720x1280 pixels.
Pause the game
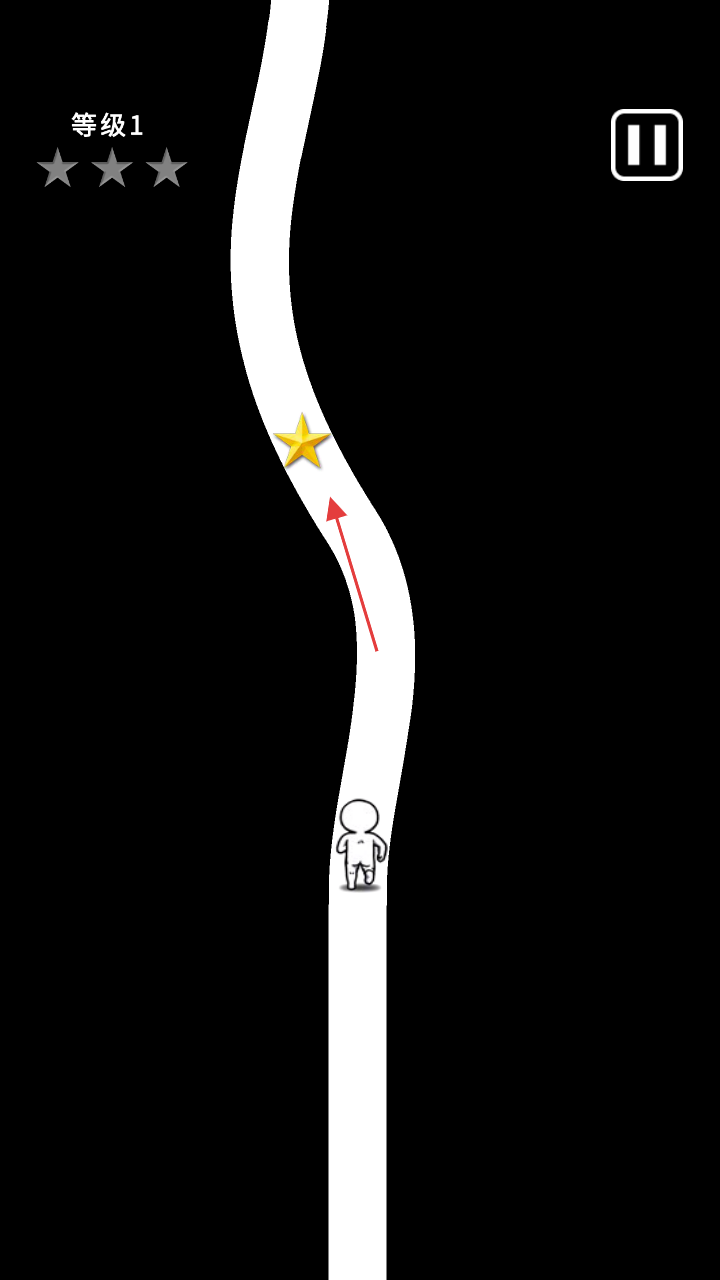[646, 145]
